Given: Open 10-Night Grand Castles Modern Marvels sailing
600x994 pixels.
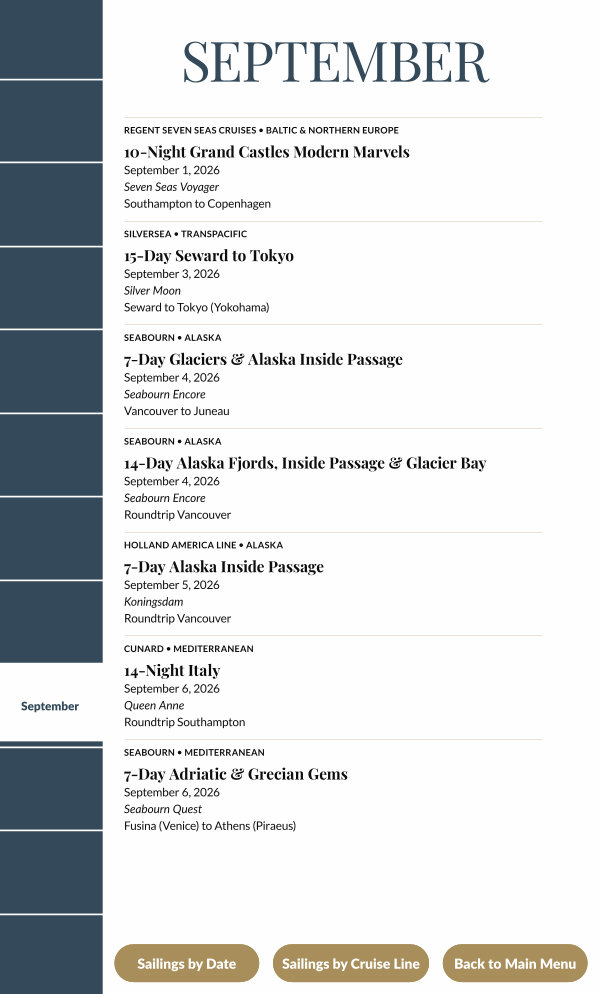Looking at the screenshot, I should coord(266,152).
